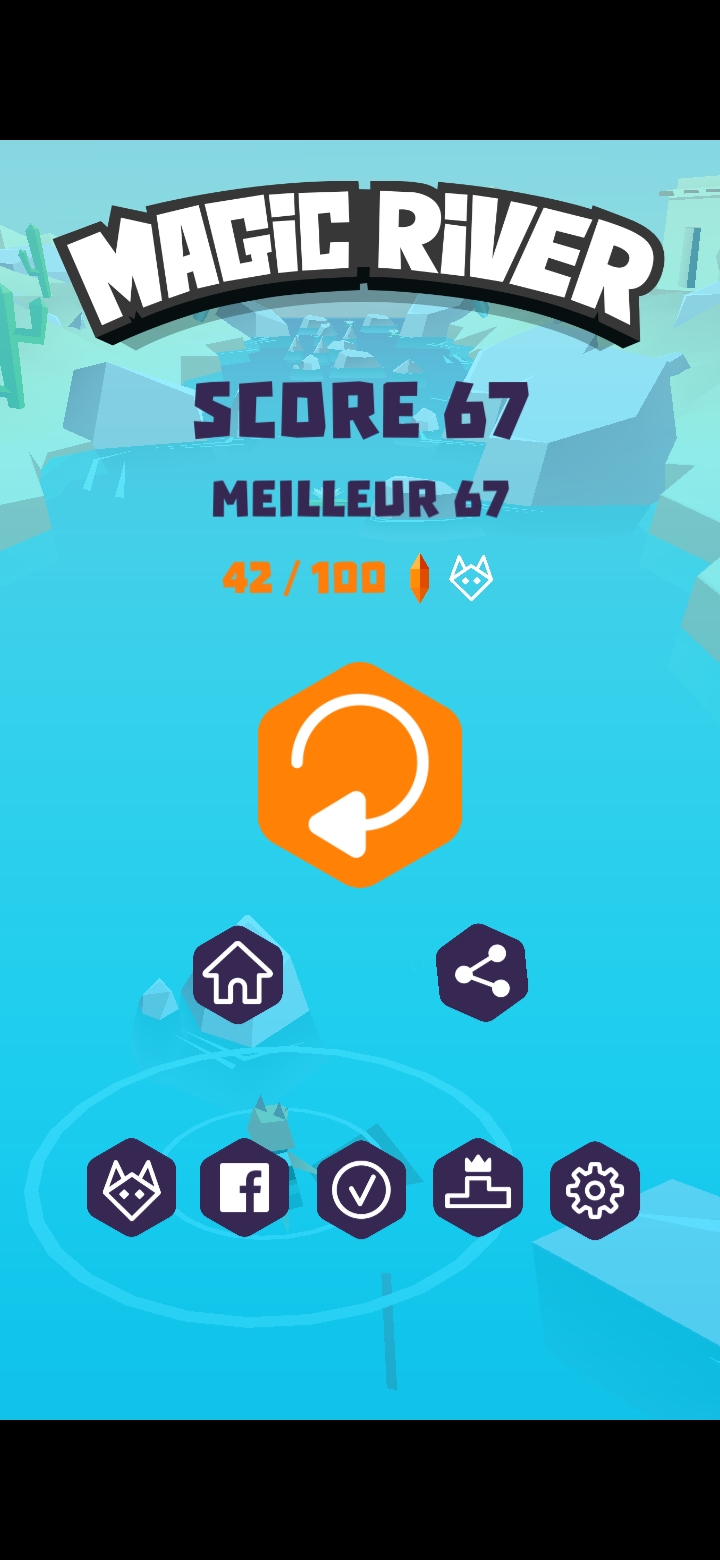The image size is (720, 1560).
Task: View the checkmark achievements list
Action: pyautogui.click(x=361, y=1189)
